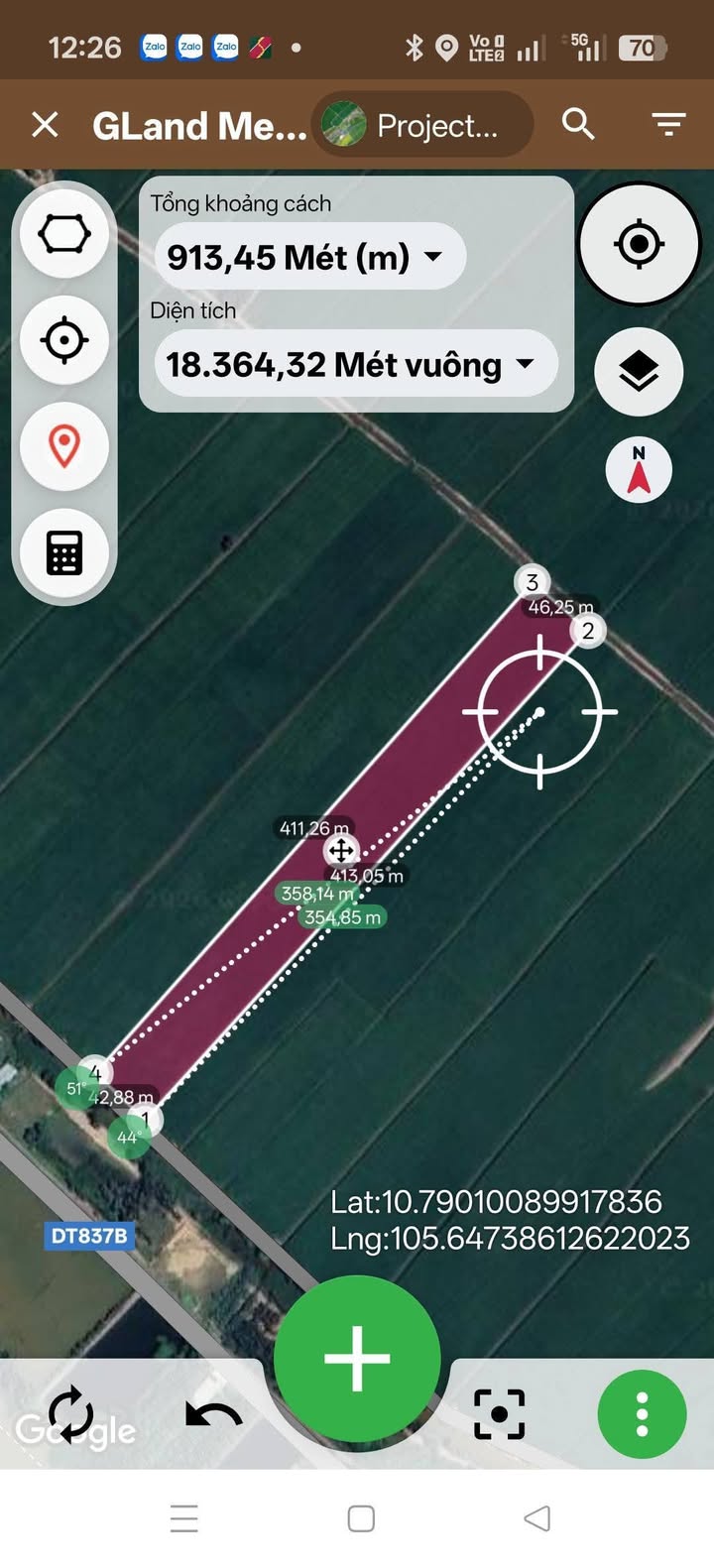Open the calculator tool

[64, 552]
